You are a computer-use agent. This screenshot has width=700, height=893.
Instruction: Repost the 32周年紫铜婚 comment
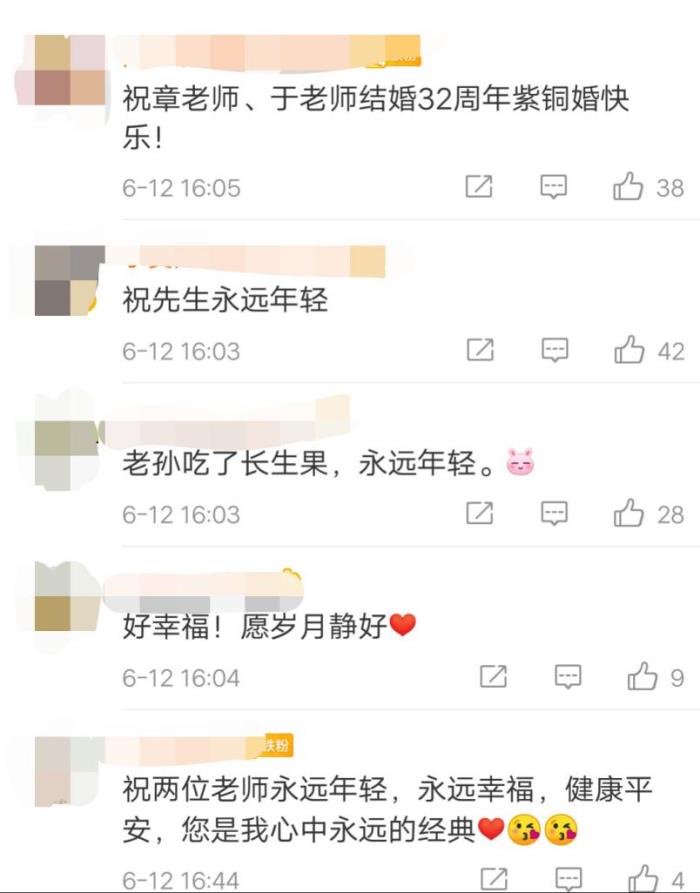click(x=480, y=187)
